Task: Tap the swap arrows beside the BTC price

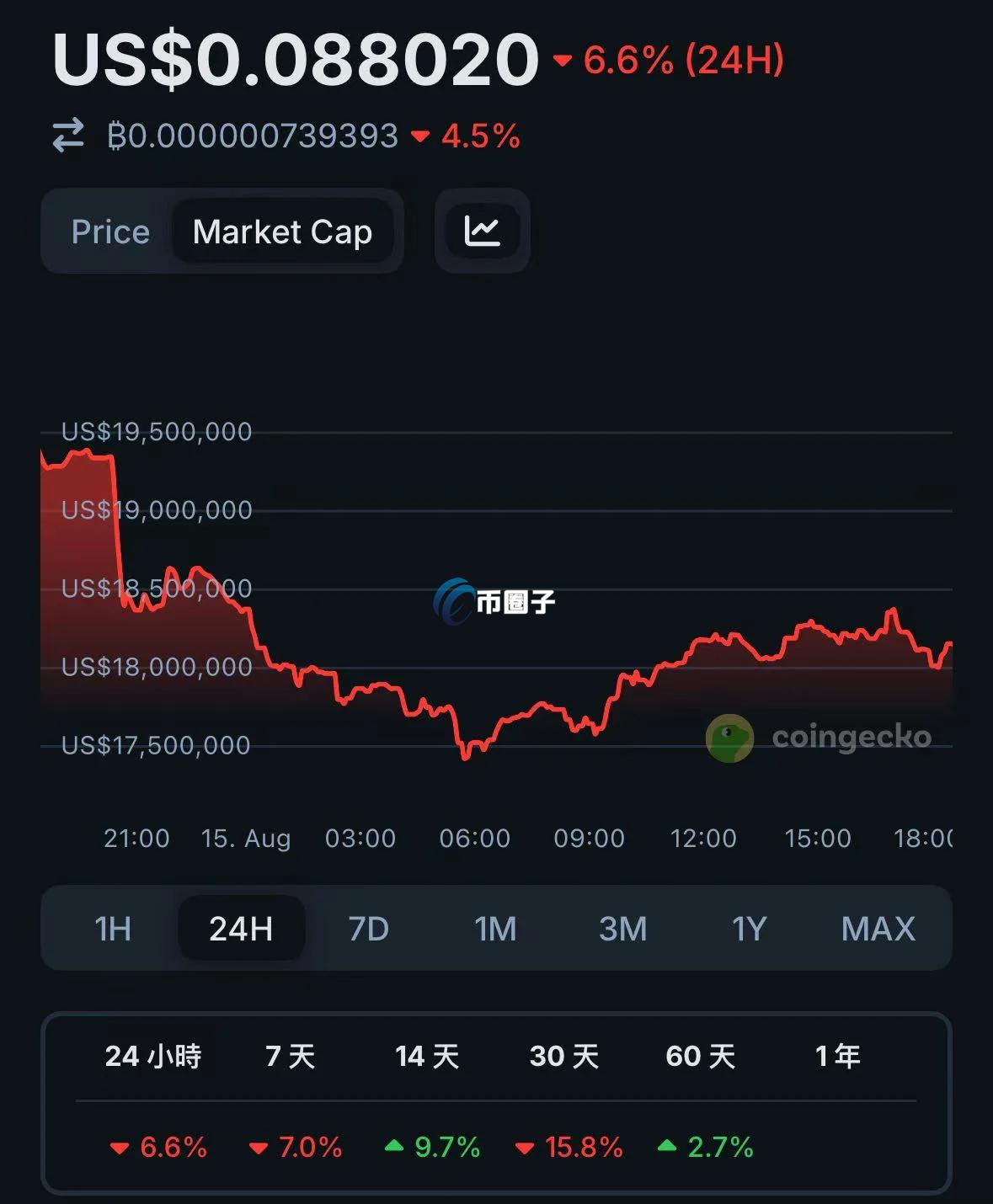Action: [68, 136]
